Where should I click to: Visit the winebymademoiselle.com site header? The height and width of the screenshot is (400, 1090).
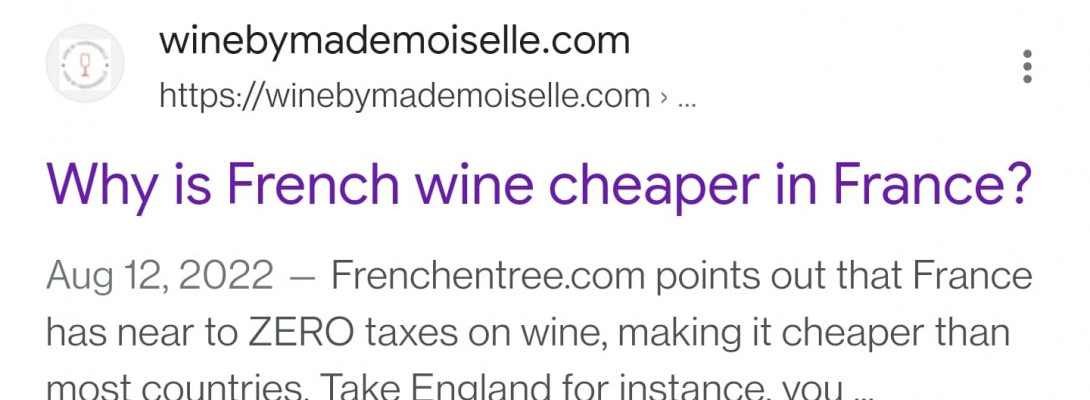[394, 42]
